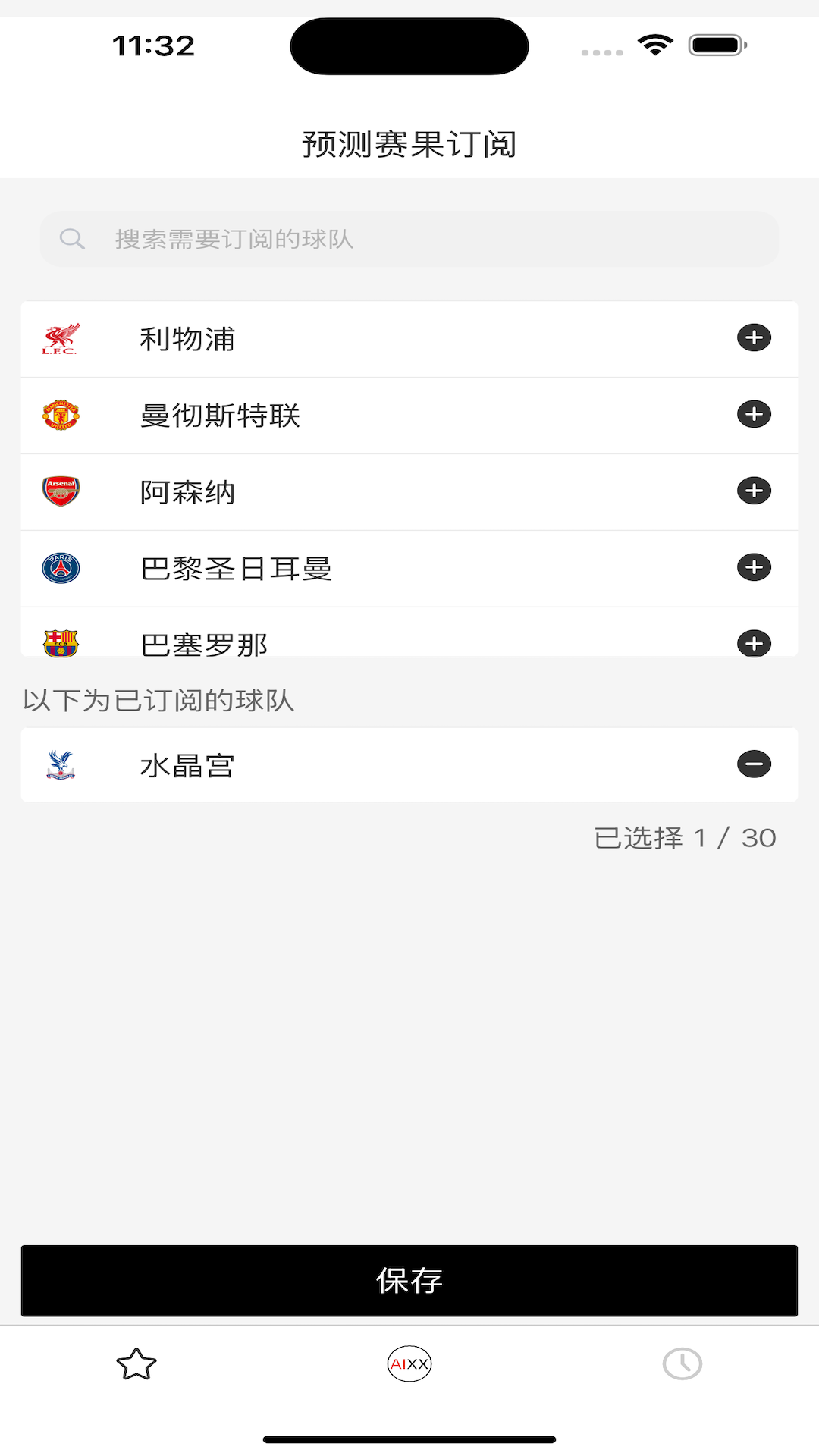
Task: Add 利物浦 using its plus toggle
Action: coord(753,339)
